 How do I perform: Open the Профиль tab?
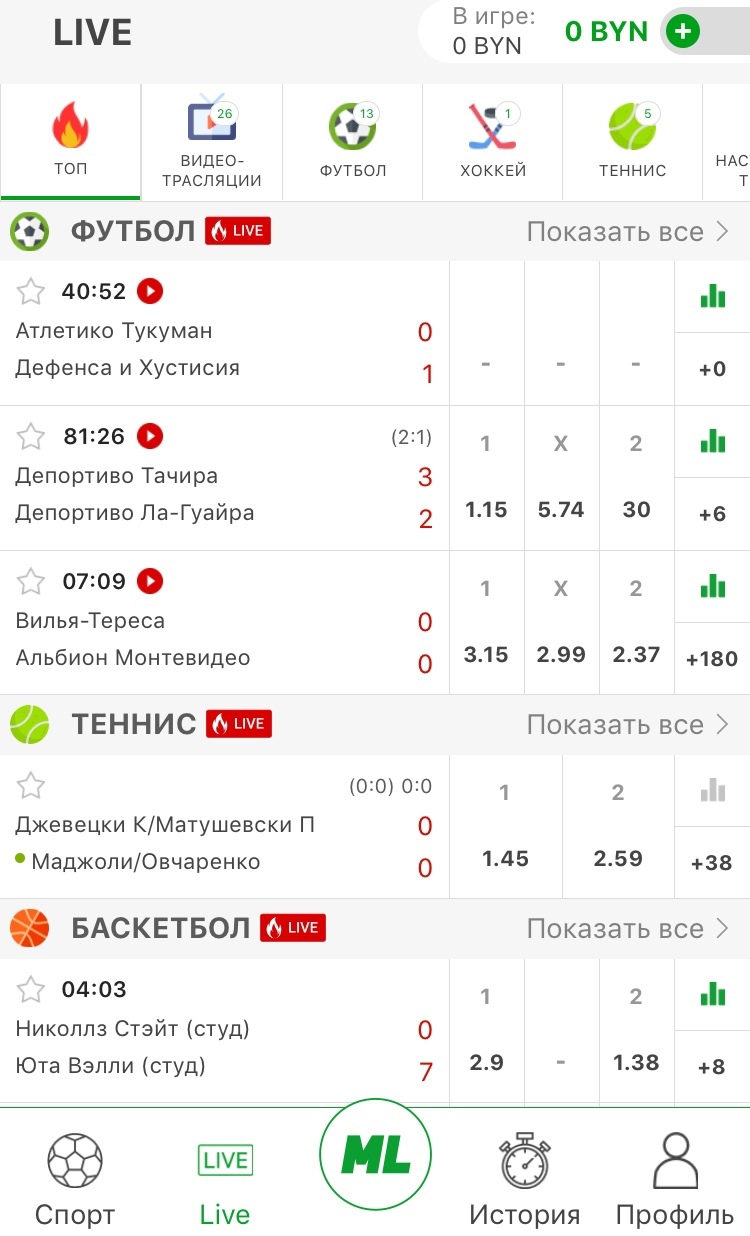(675, 1181)
